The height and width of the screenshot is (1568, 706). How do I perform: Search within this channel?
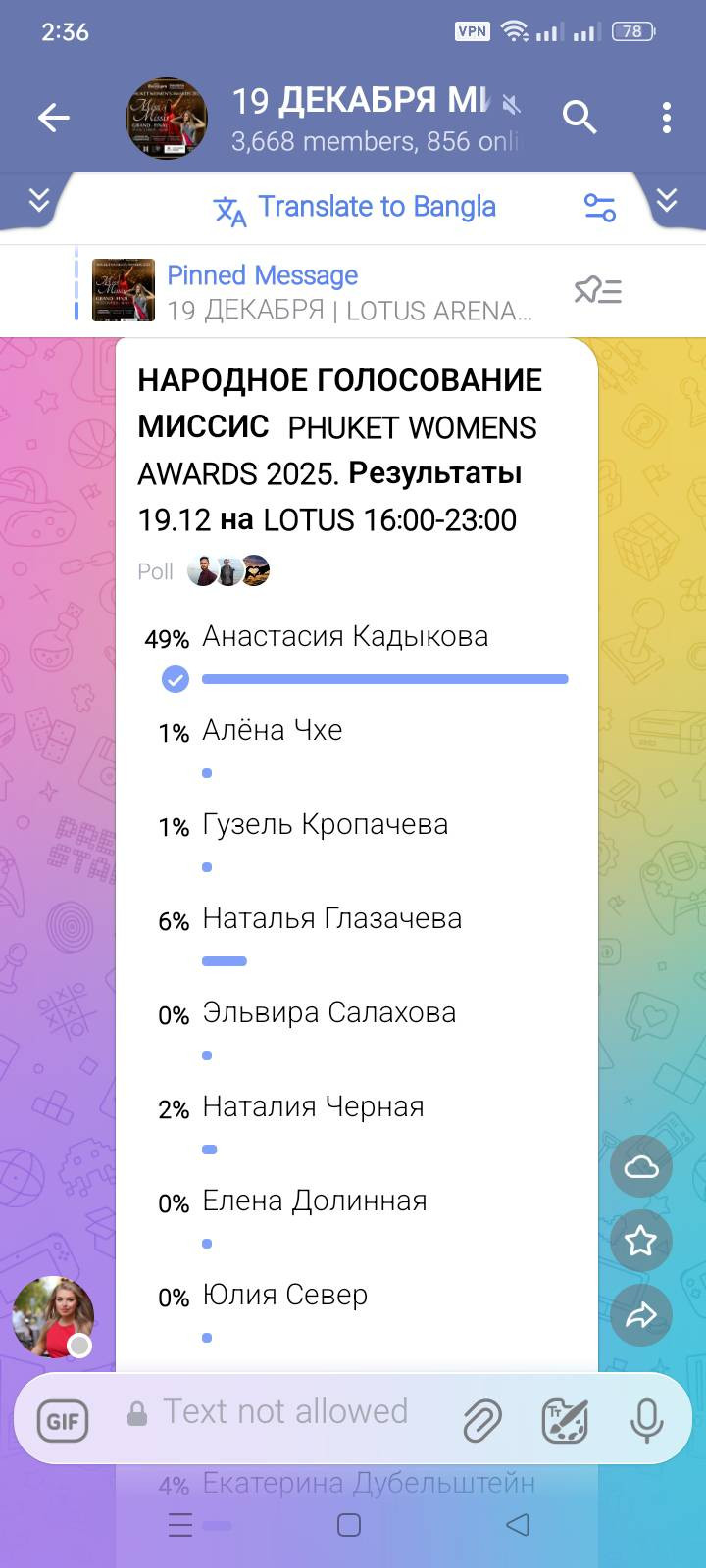[580, 118]
